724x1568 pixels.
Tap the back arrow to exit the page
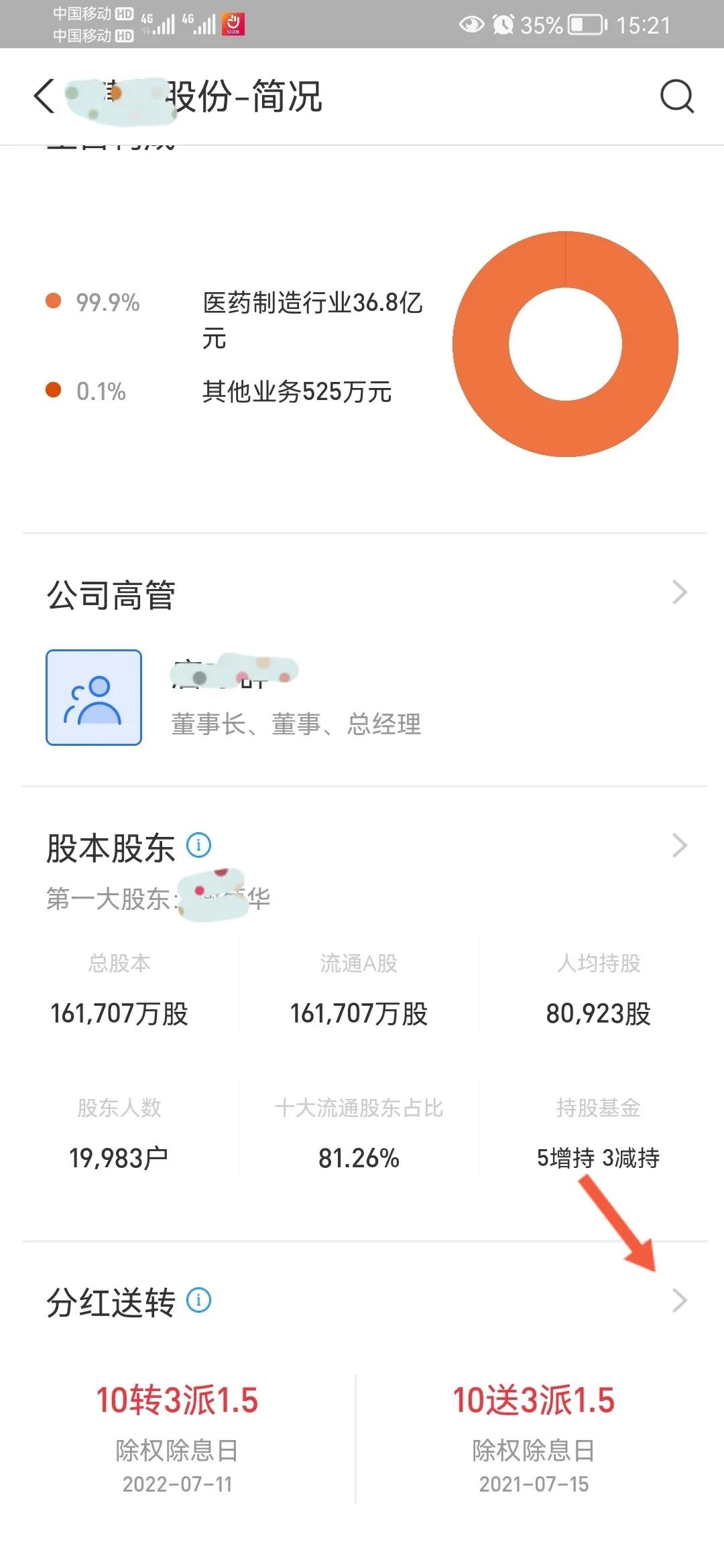click(x=44, y=96)
